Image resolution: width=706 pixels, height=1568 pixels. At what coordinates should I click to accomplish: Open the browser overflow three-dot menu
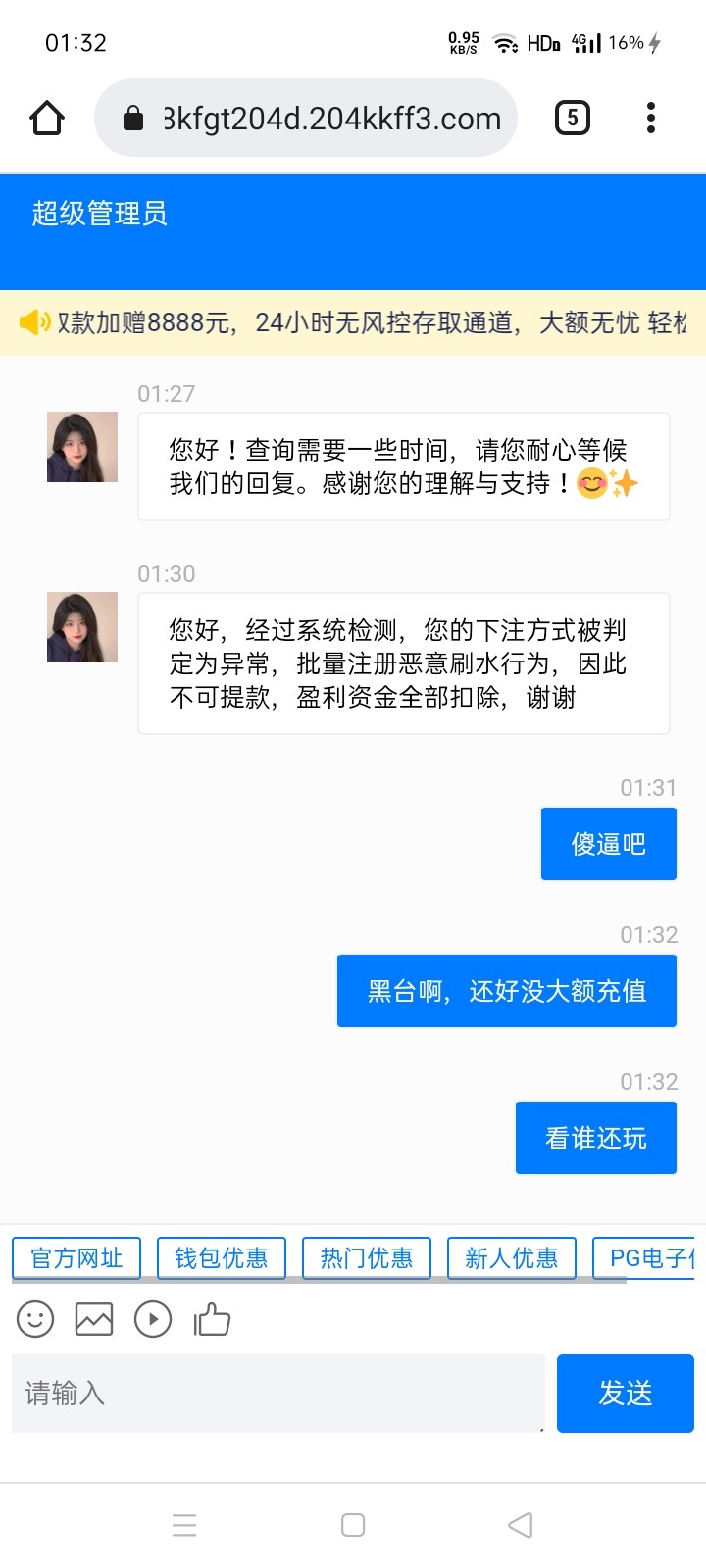coord(650,117)
